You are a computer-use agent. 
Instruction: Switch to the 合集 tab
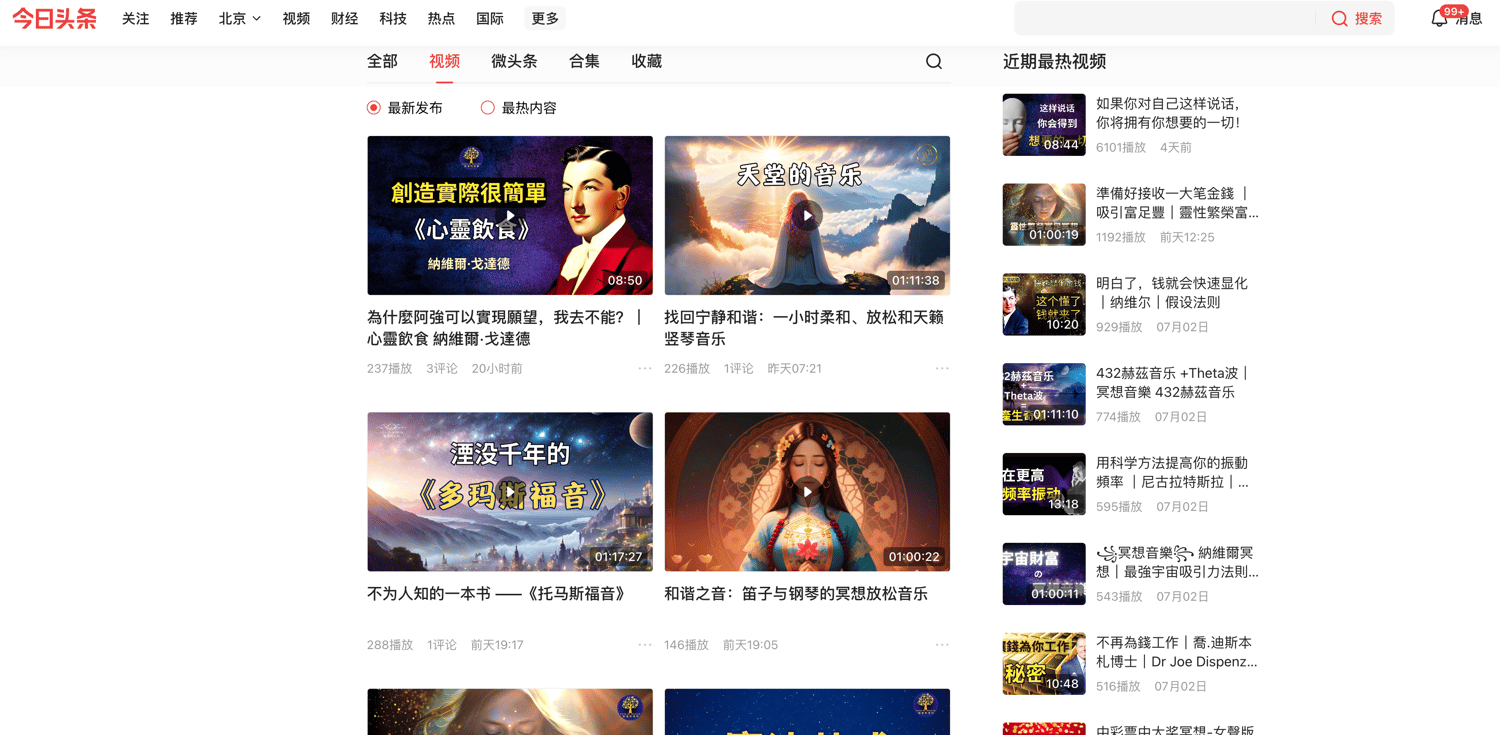point(584,62)
